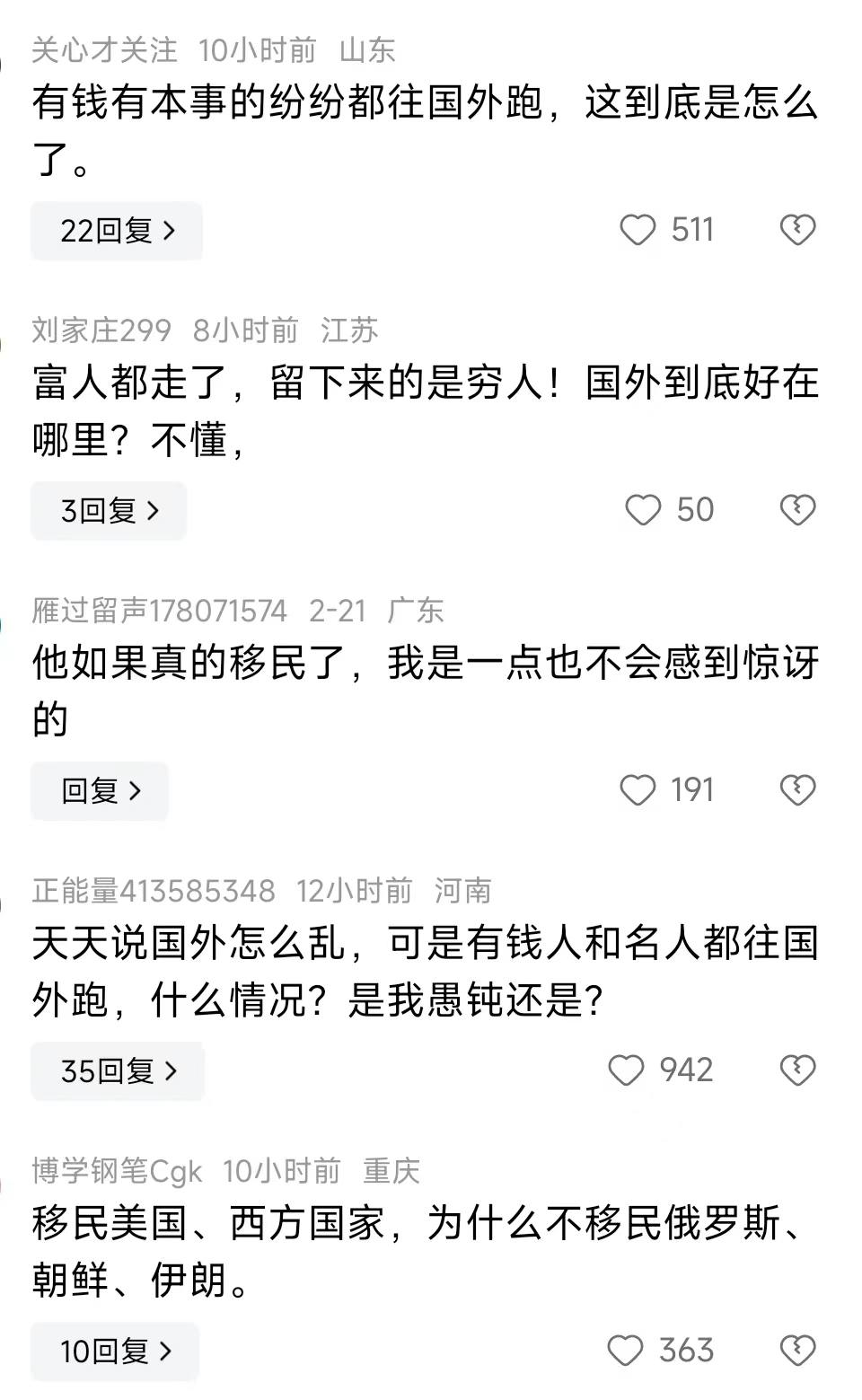Like the comment by 关心才关注
862x1400 pixels.
pos(638,231)
